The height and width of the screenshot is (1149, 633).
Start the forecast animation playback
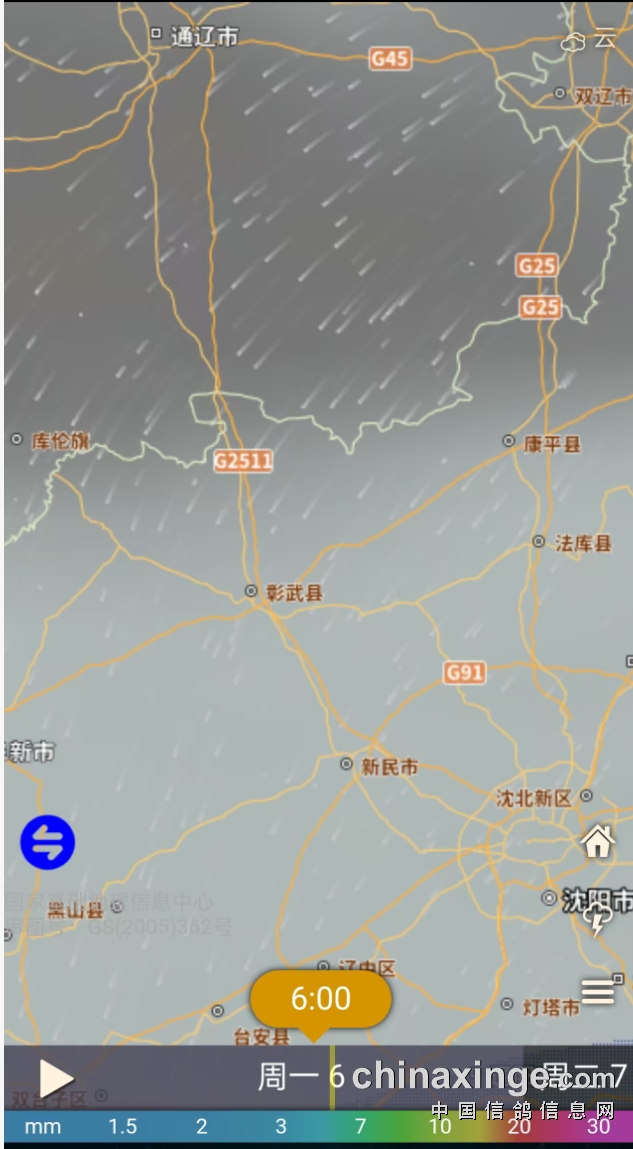pyautogui.click(x=55, y=1078)
